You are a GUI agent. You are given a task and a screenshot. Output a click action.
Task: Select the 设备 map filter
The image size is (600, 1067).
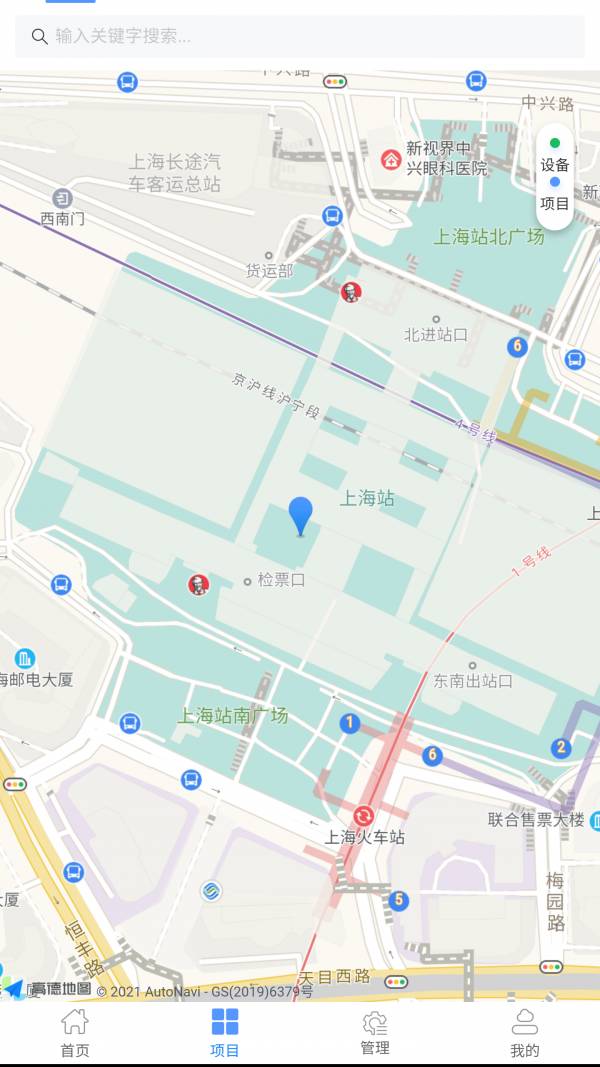click(x=555, y=156)
